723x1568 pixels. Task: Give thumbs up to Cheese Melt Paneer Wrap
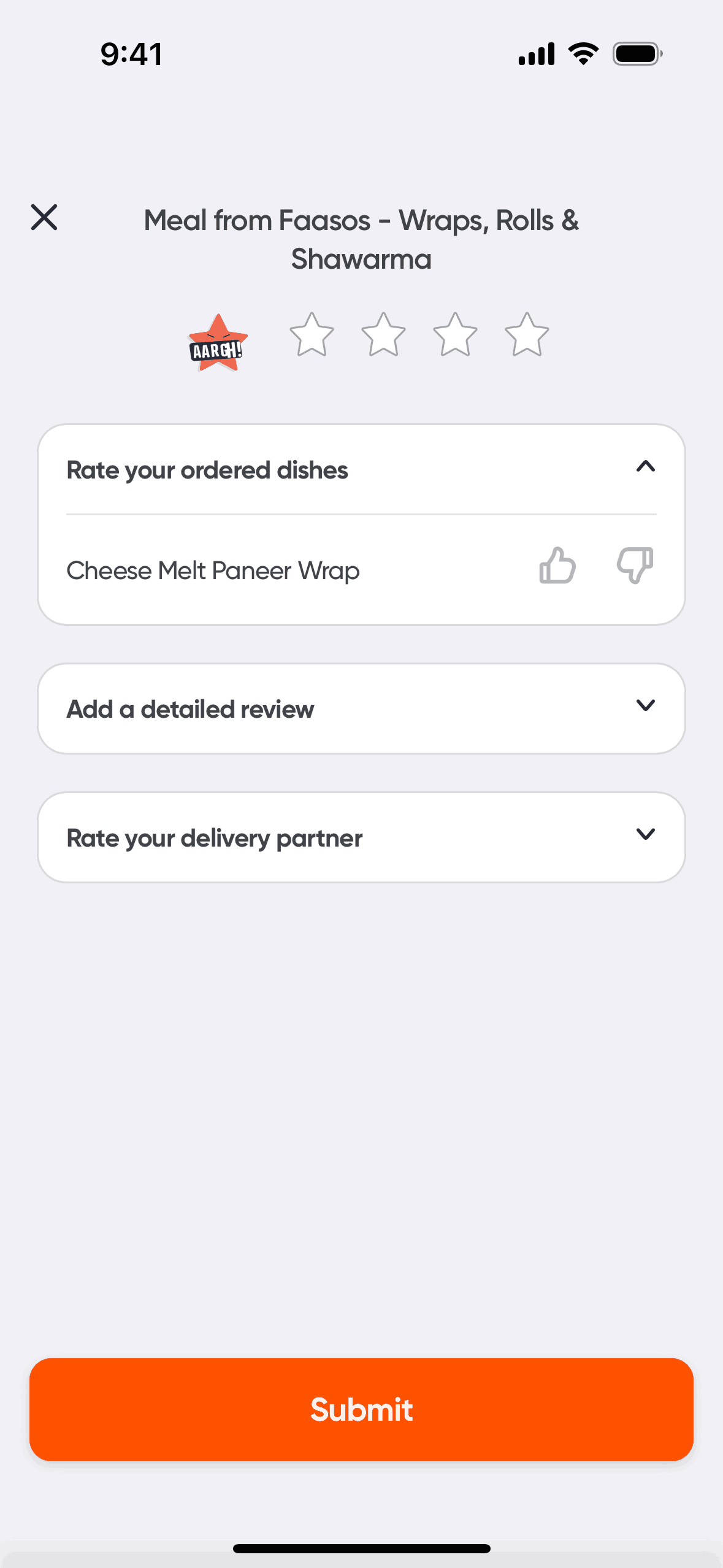(557, 565)
